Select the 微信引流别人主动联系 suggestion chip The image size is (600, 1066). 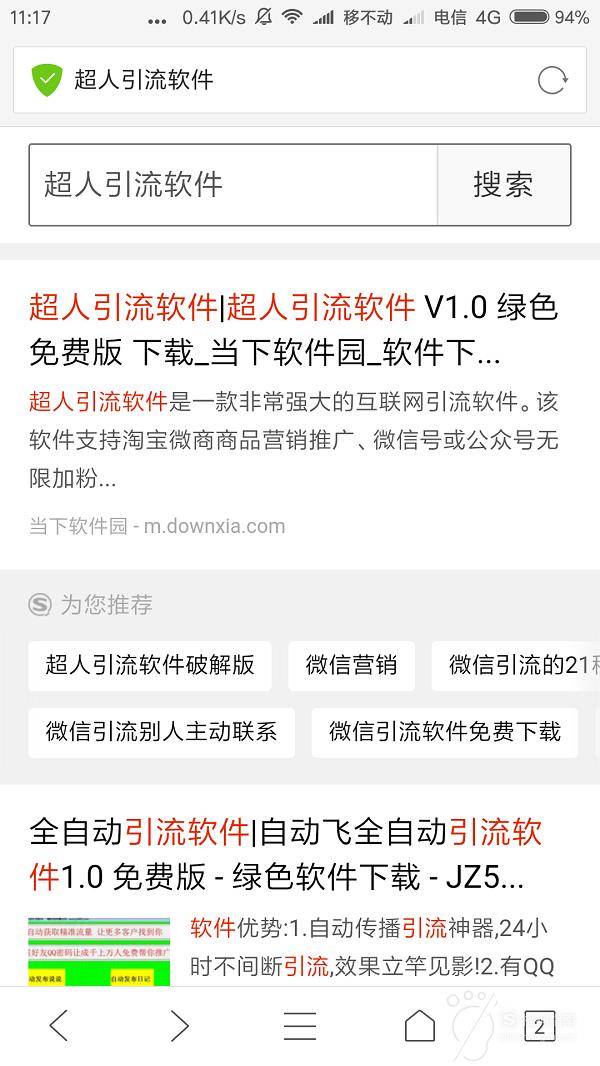pos(162,732)
